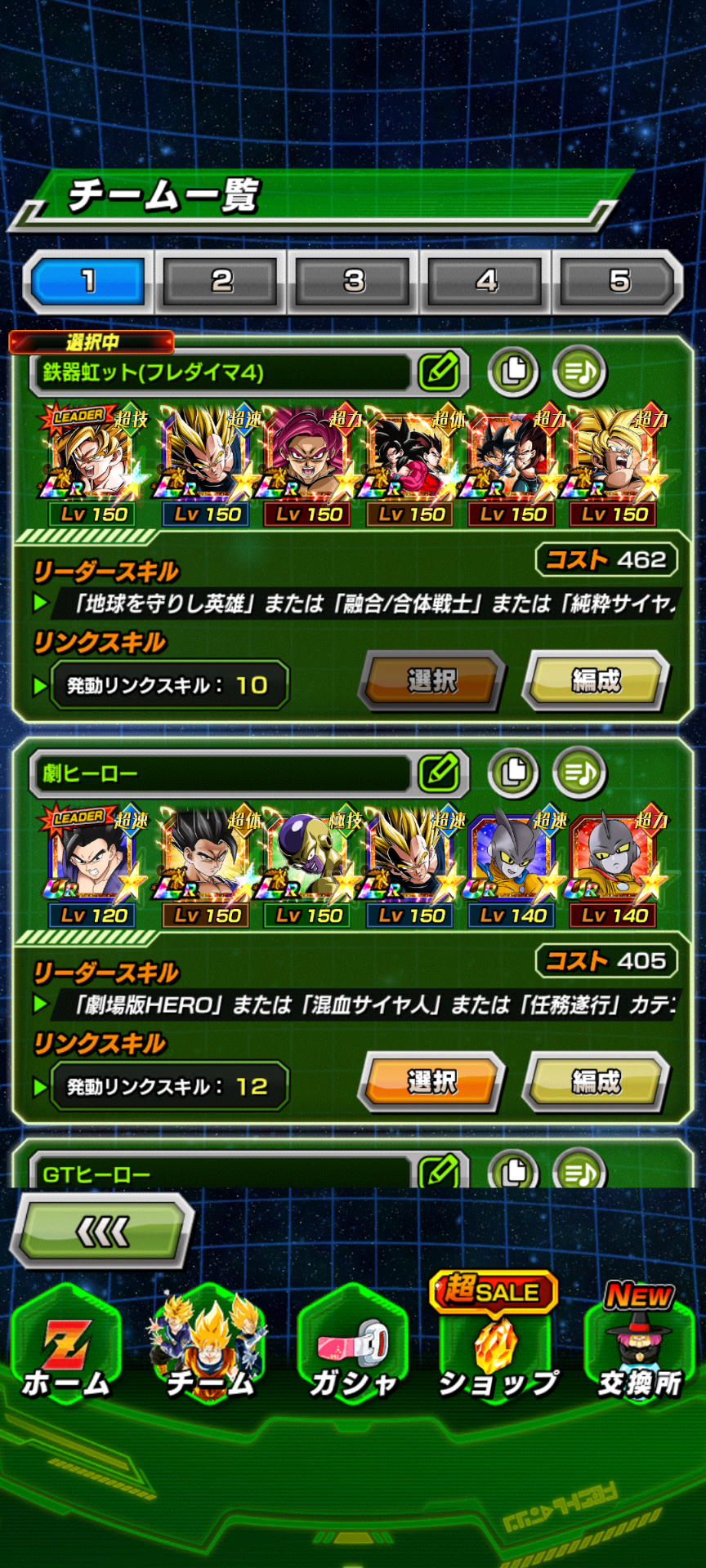Switch to team page 5
Viewport: 706px width, 1568px height.
pos(619,282)
